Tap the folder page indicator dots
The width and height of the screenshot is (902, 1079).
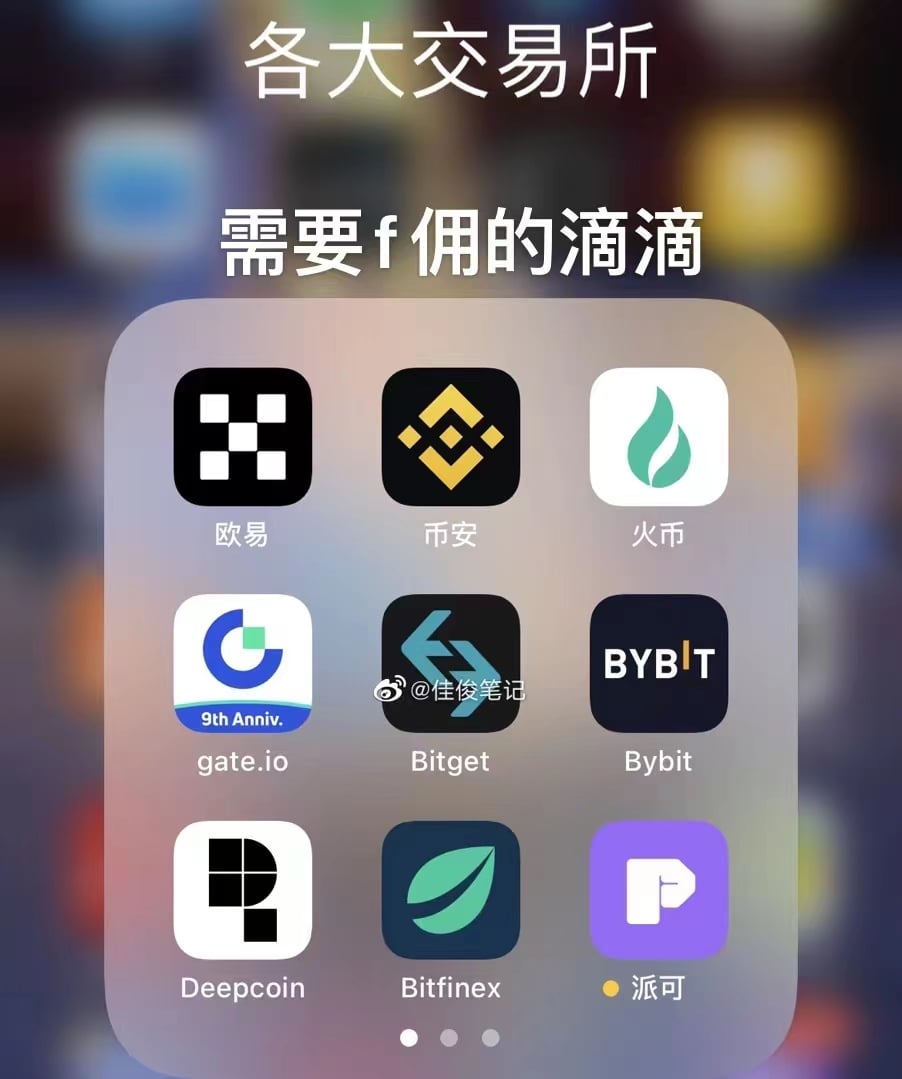tap(449, 1037)
